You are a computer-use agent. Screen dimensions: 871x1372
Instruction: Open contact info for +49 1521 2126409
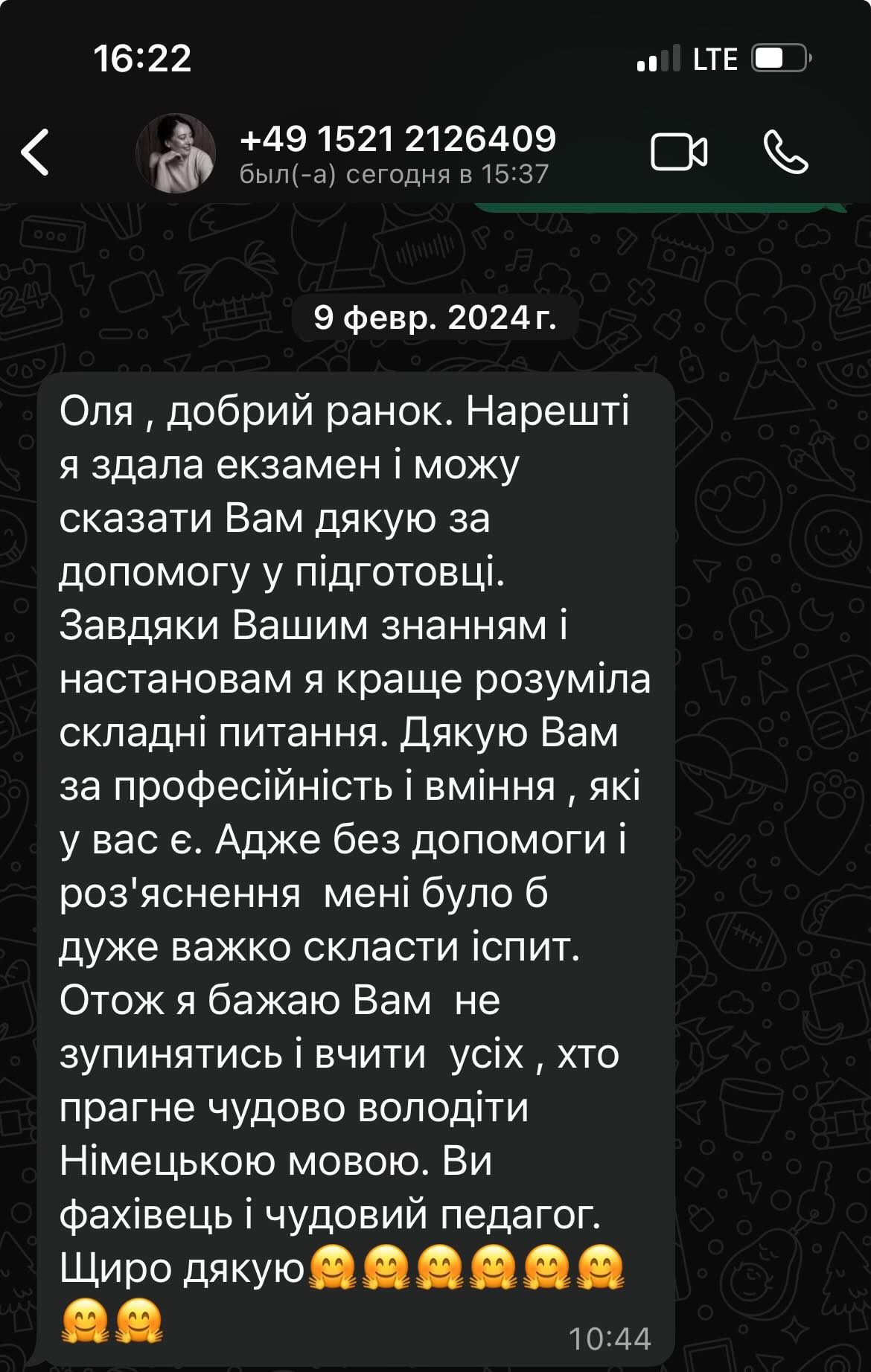pyautogui.click(x=398, y=153)
